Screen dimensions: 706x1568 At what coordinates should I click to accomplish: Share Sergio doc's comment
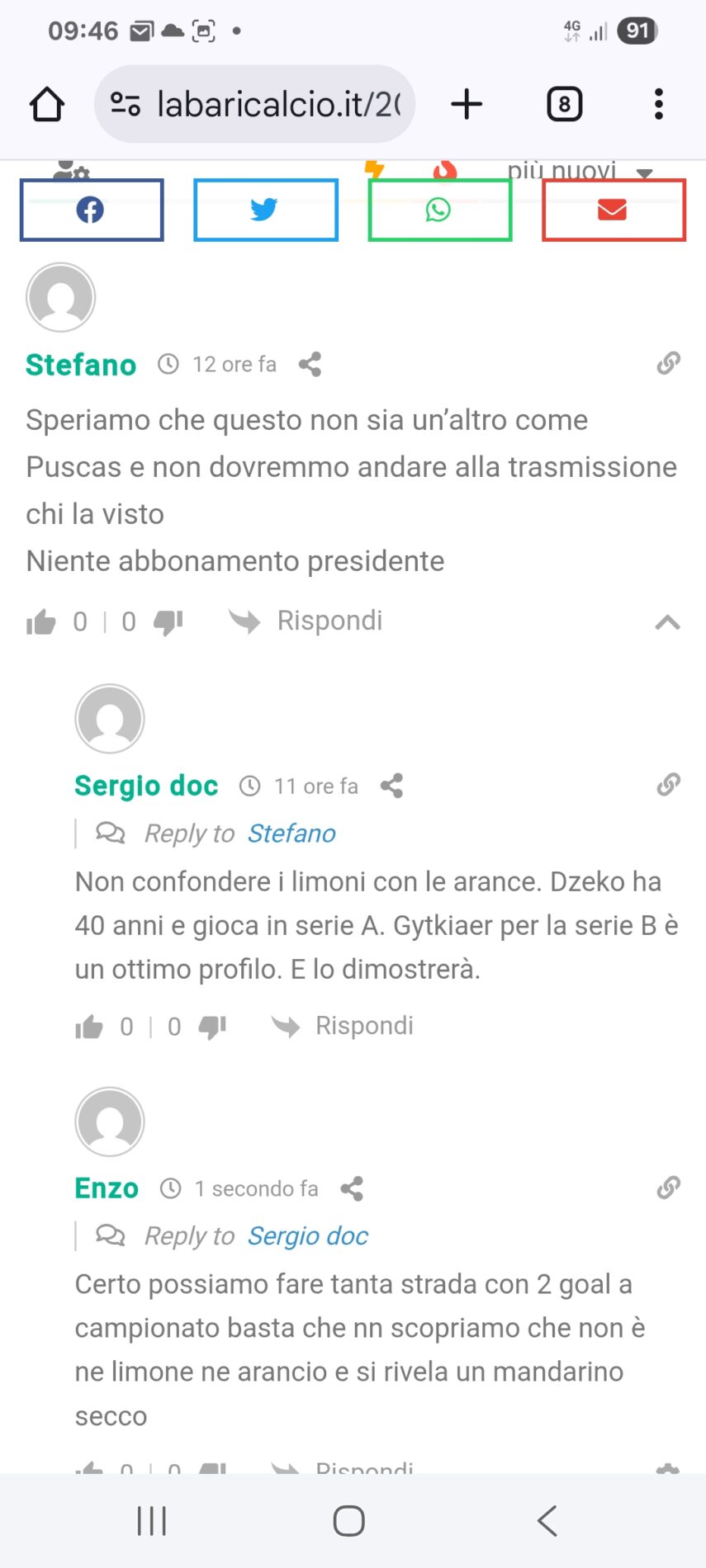point(391,786)
